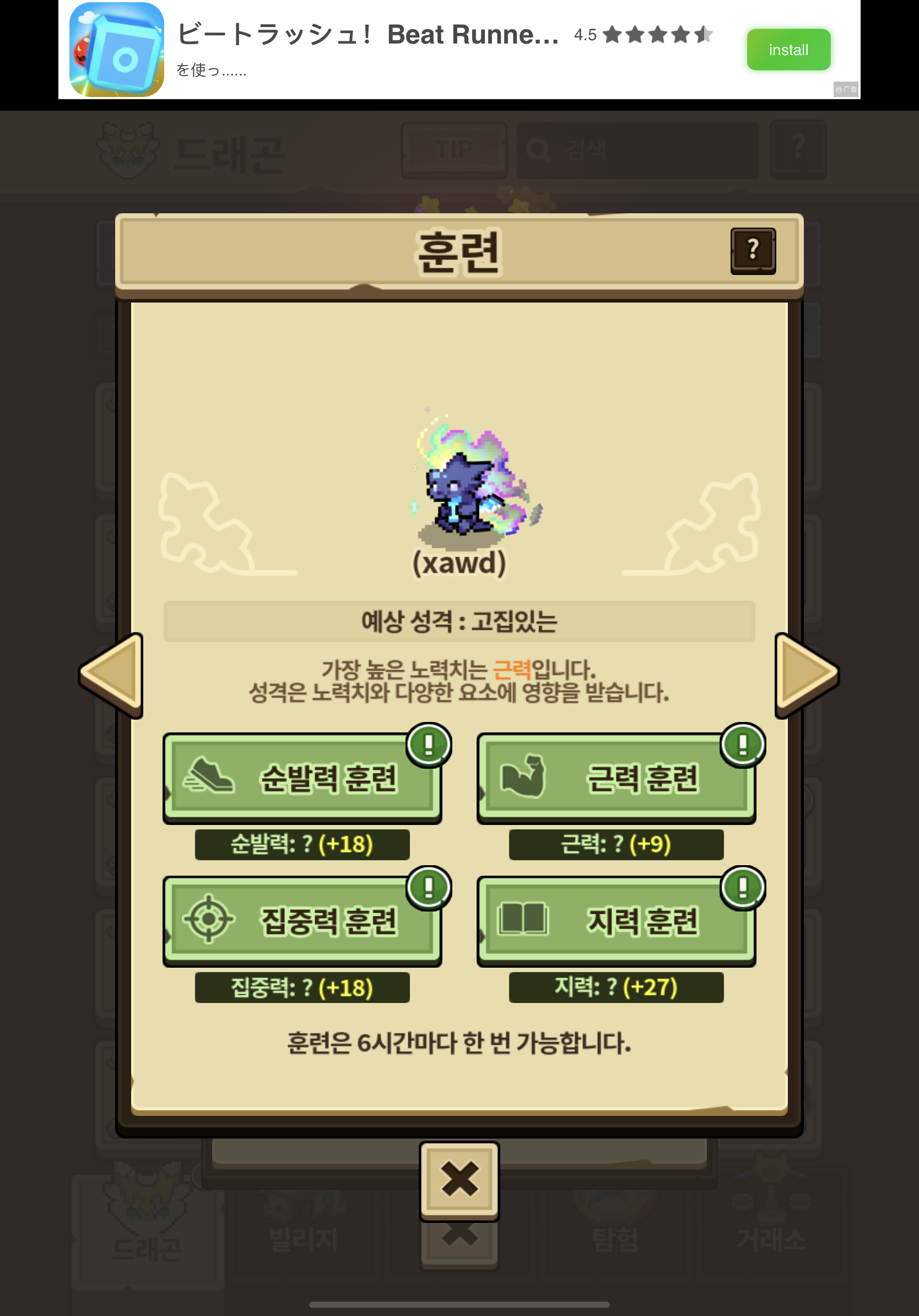Go to the next dragon with right arrow

point(806,675)
